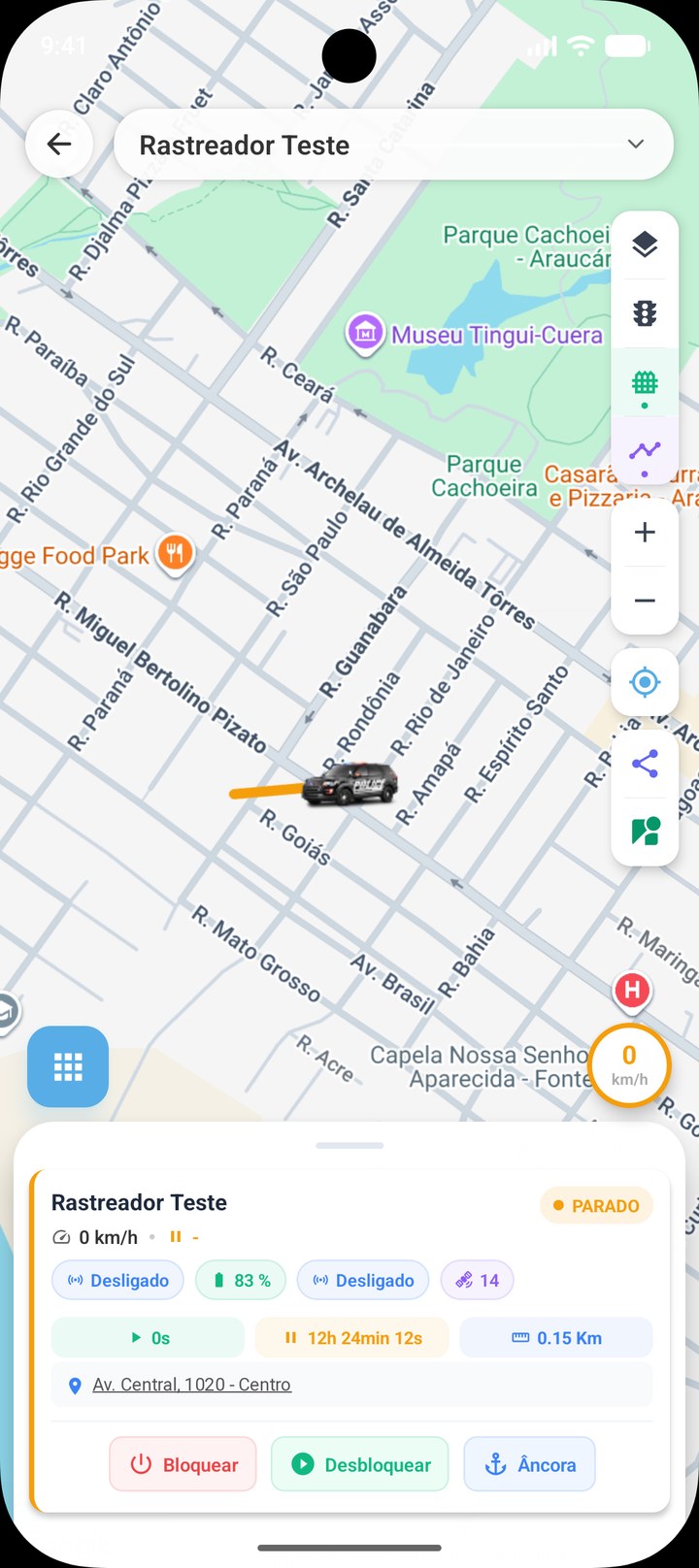This screenshot has height=1568, width=699.
Task: Open address Av. Central, 1020 - Centro
Action: 191,1385
